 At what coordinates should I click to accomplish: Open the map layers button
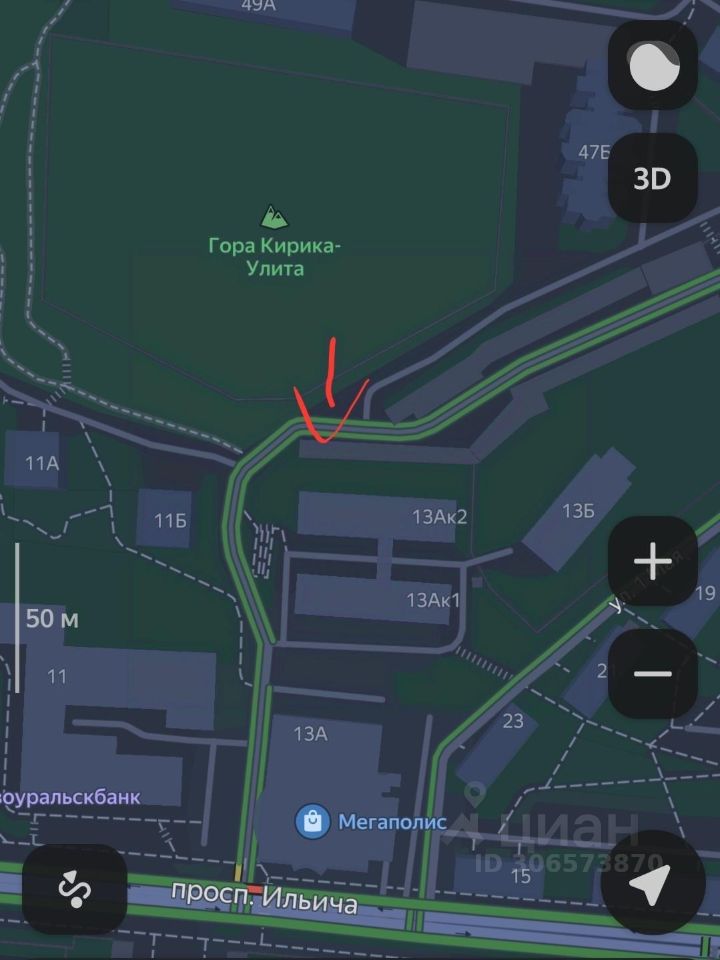coord(653,67)
